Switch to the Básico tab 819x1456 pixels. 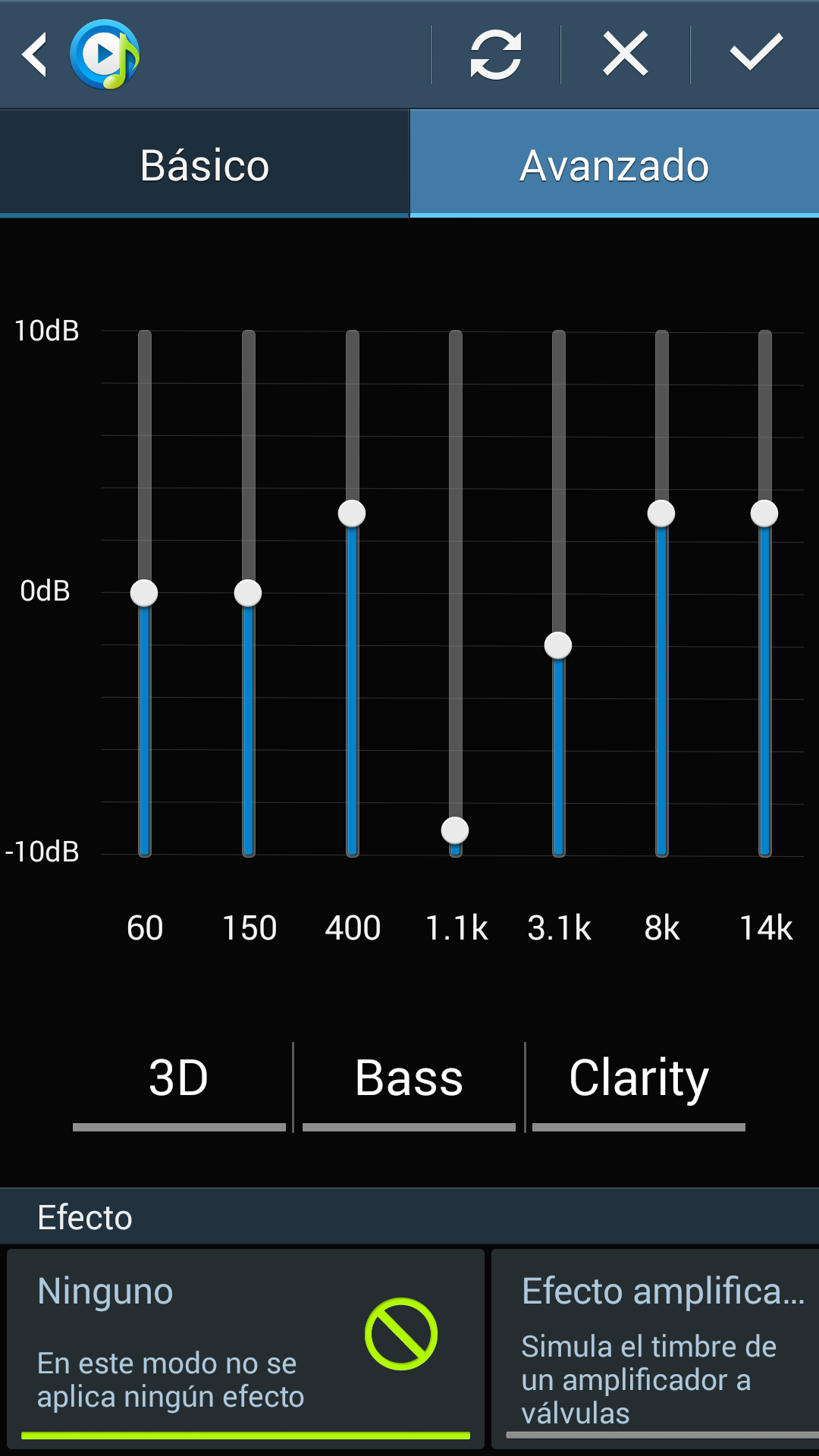(205, 165)
